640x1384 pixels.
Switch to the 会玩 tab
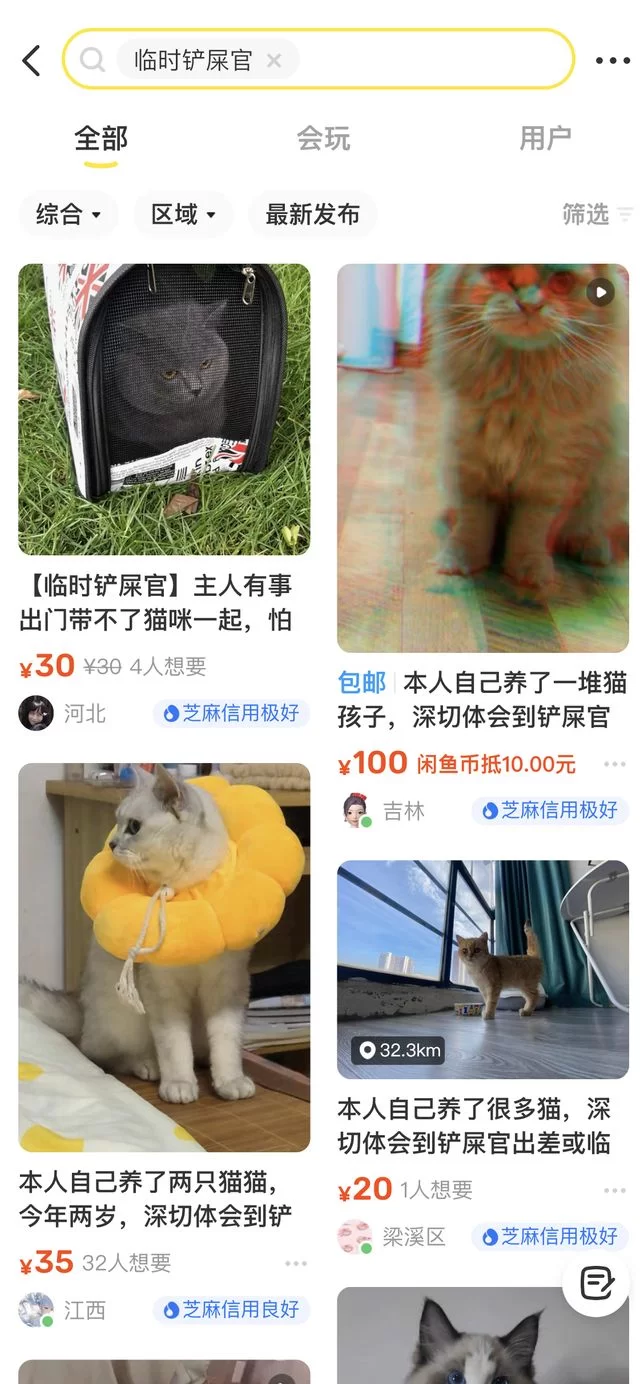[x=323, y=139]
